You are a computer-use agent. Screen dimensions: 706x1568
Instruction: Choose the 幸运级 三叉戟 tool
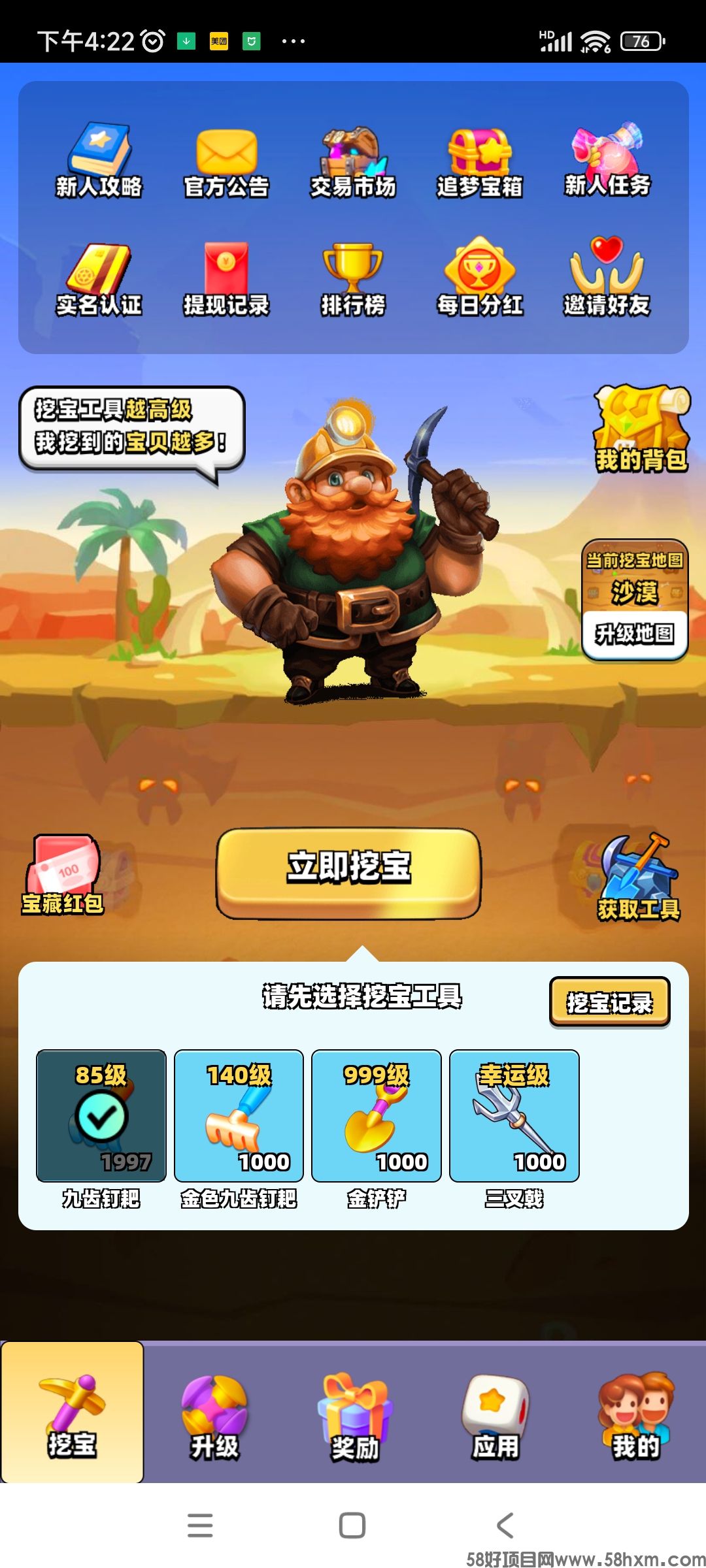click(514, 1116)
